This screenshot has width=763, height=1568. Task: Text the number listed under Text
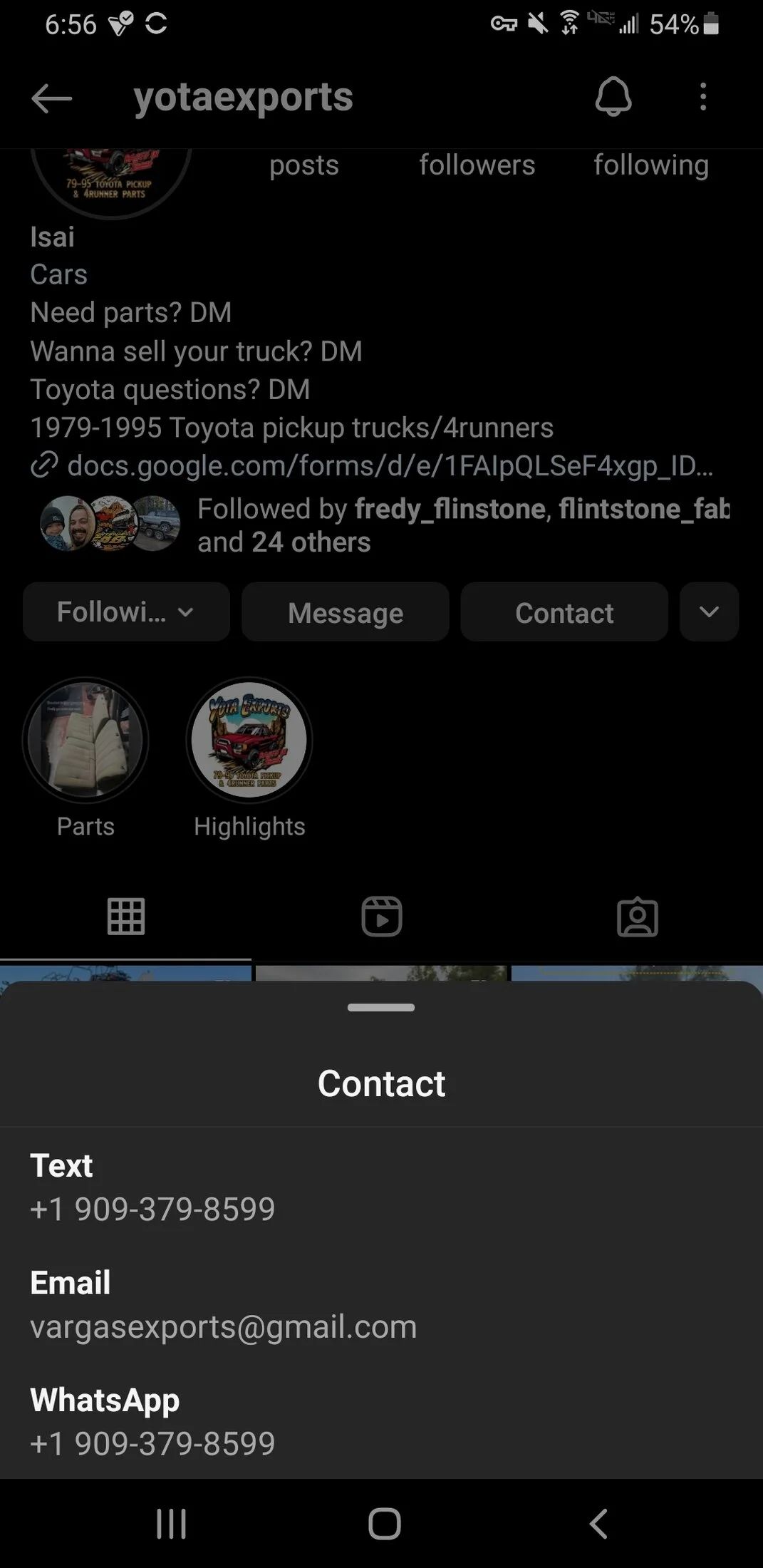tap(152, 1209)
